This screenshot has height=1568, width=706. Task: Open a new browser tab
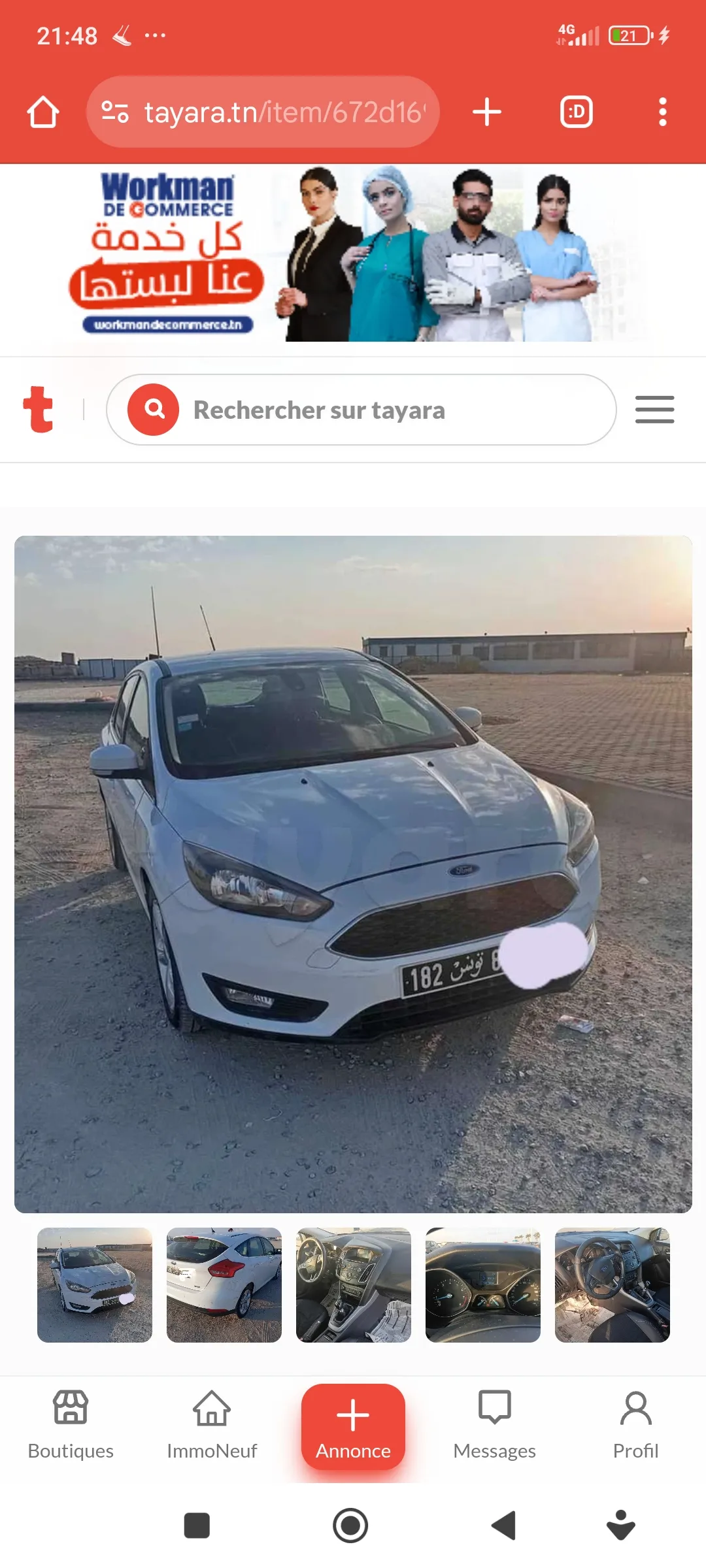click(487, 112)
